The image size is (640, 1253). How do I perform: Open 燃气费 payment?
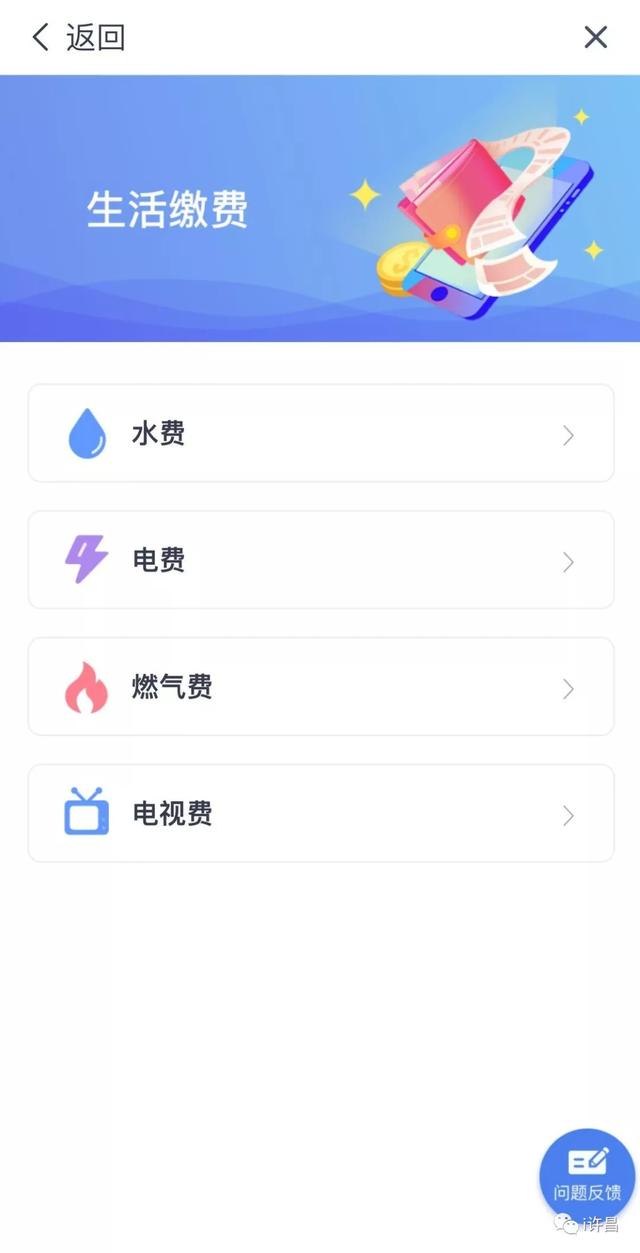(x=320, y=687)
